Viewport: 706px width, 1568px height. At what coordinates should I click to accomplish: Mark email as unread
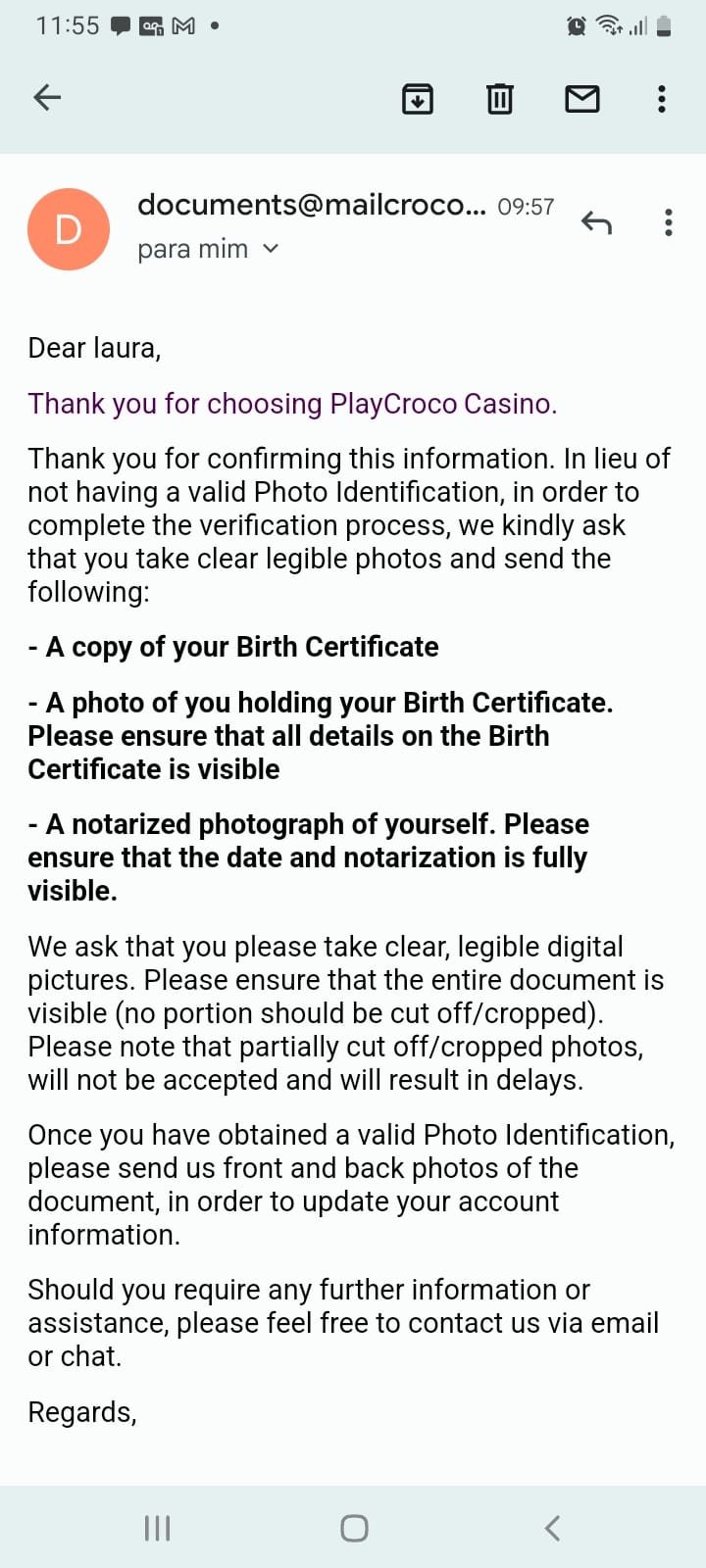point(582,98)
